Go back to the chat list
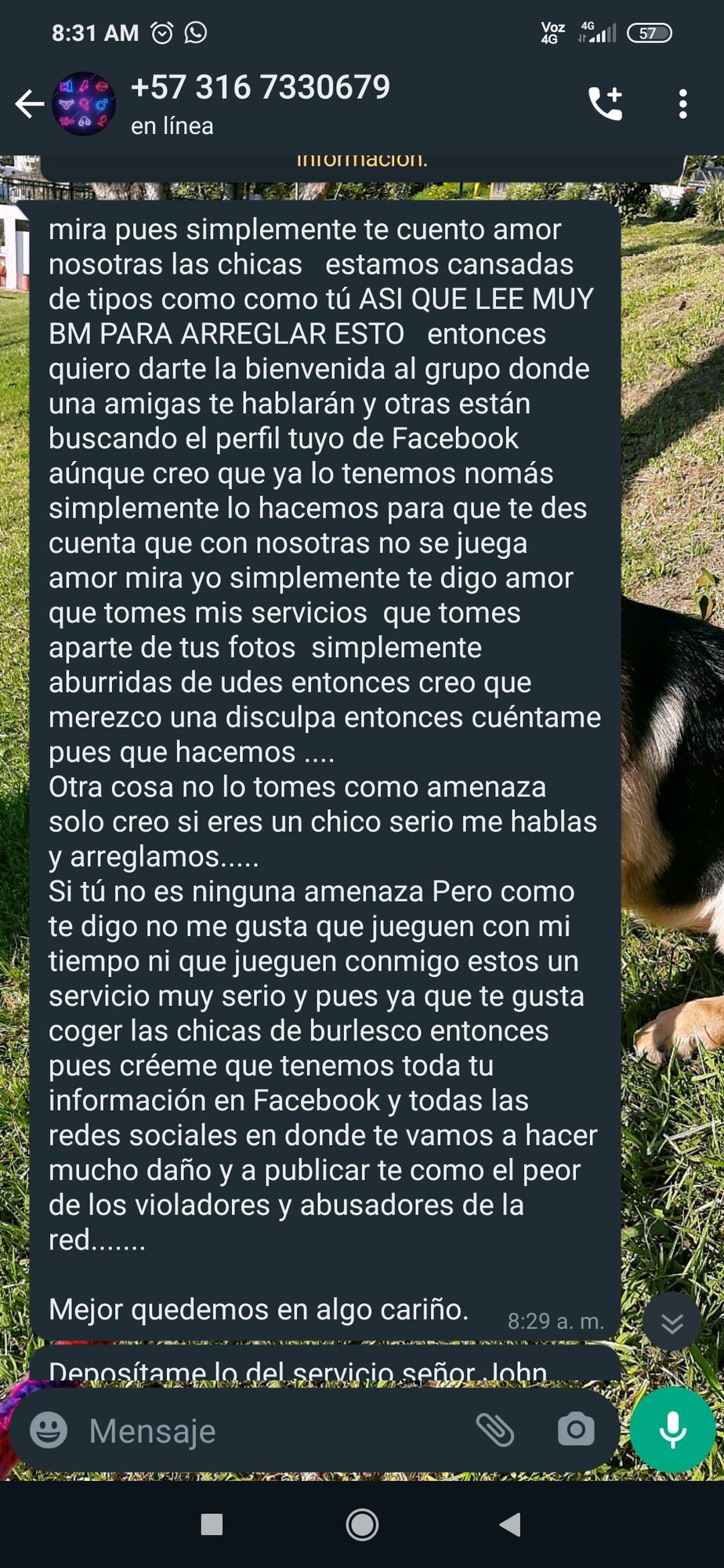Image resolution: width=724 pixels, height=1568 pixels. [29, 103]
